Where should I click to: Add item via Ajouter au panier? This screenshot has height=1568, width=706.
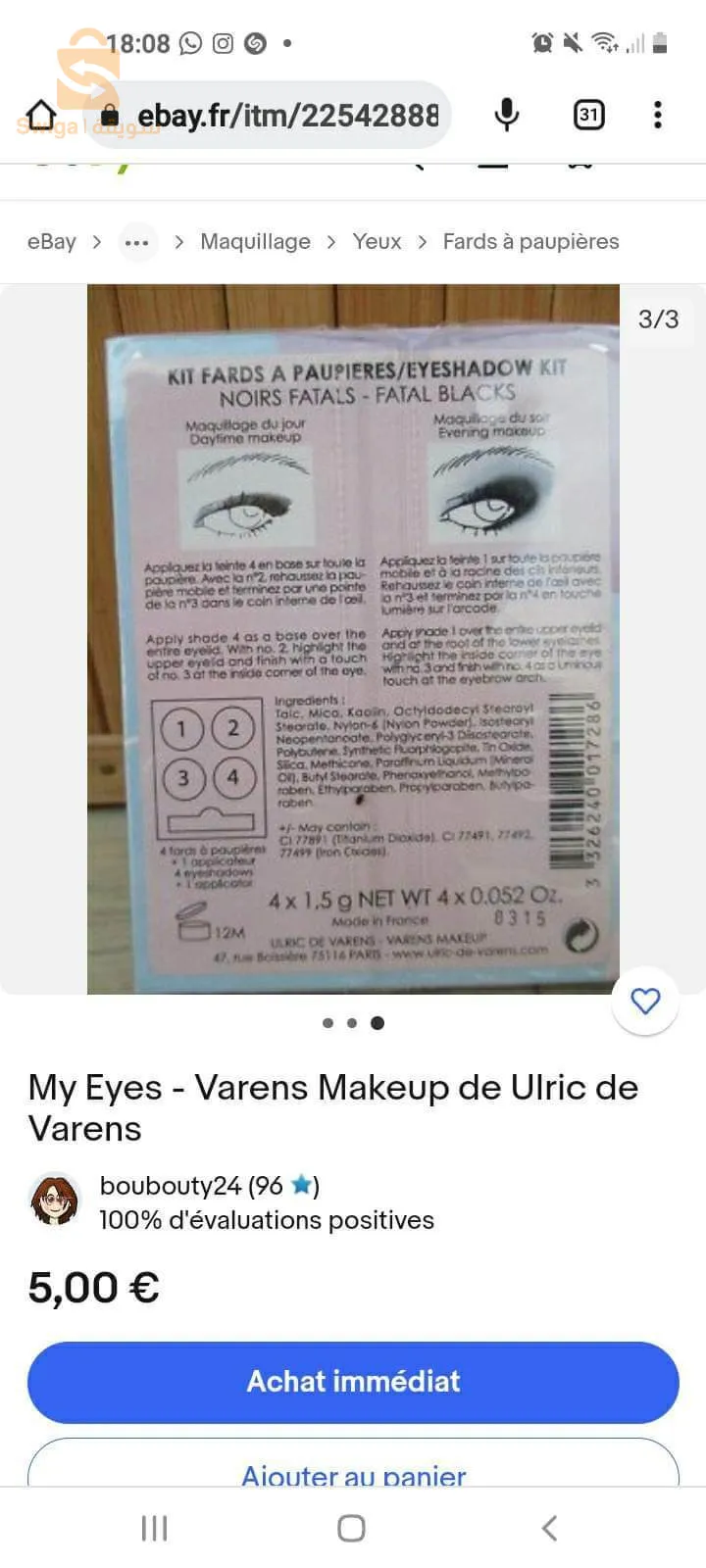click(353, 1470)
